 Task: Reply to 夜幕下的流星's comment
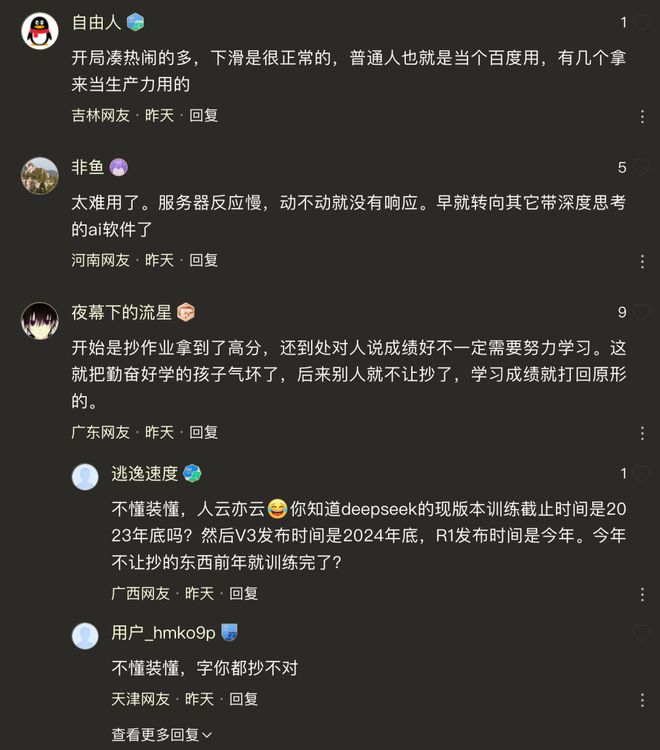(x=203, y=433)
